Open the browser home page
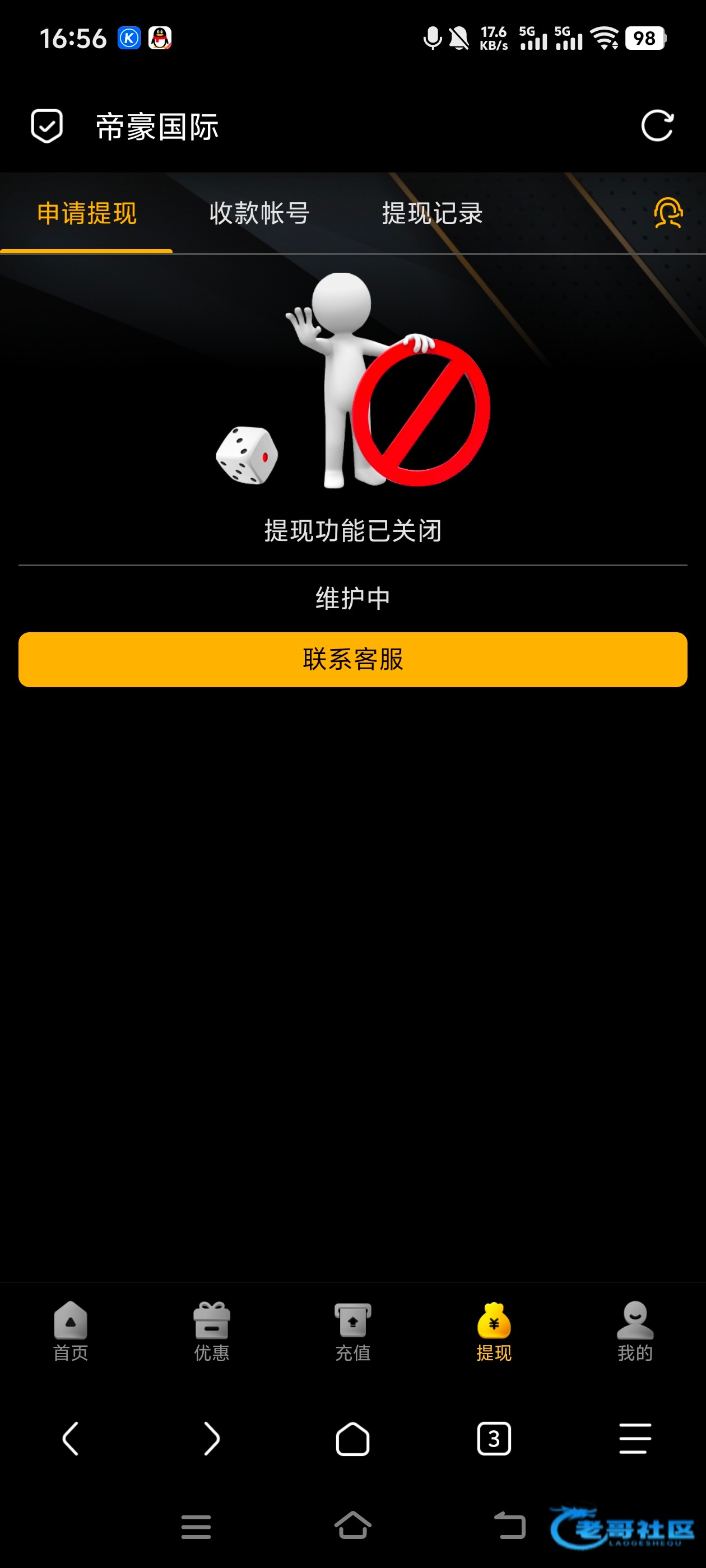Image resolution: width=706 pixels, height=1568 pixels. pos(352,1439)
